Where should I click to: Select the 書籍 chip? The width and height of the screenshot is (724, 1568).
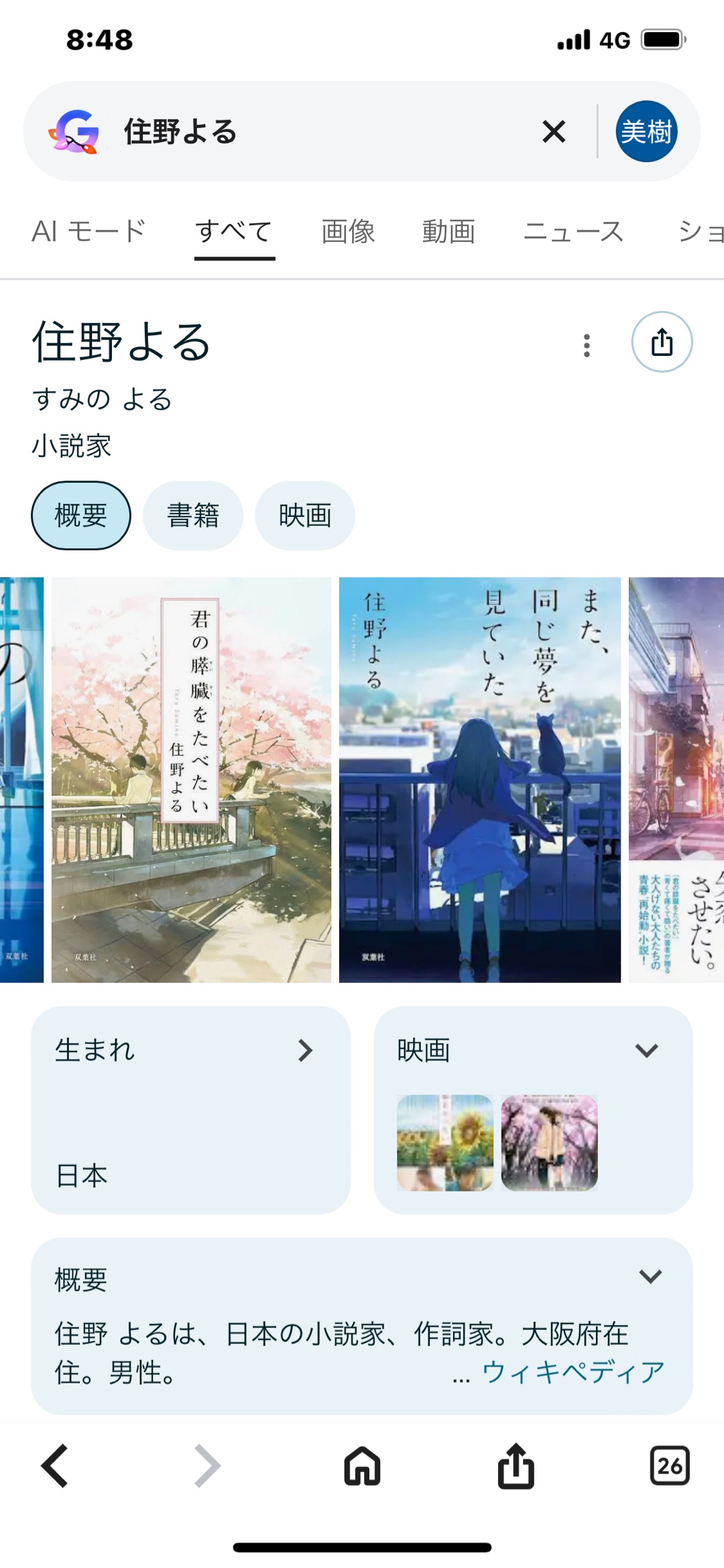tap(193, 516)
